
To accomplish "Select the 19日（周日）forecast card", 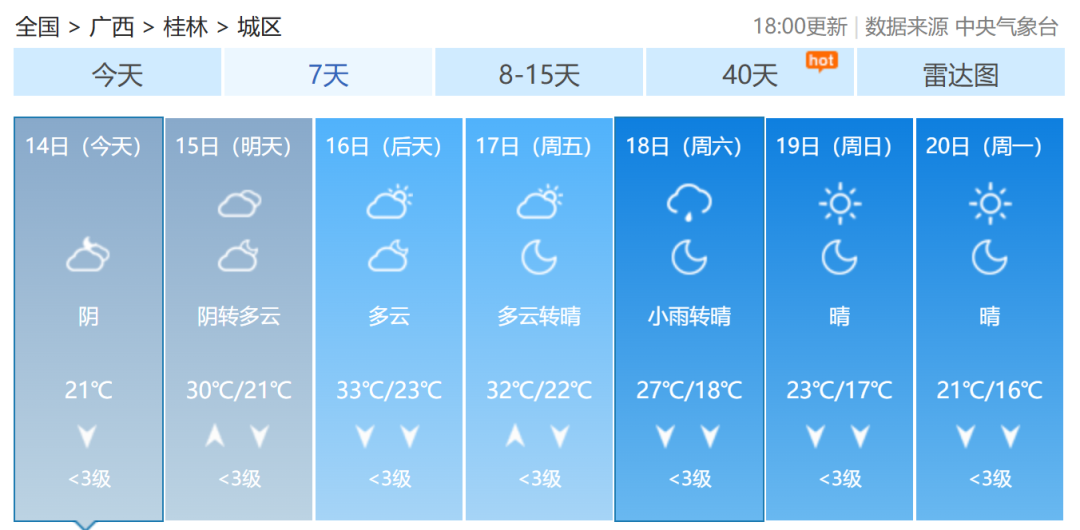I will coord(838,318).
